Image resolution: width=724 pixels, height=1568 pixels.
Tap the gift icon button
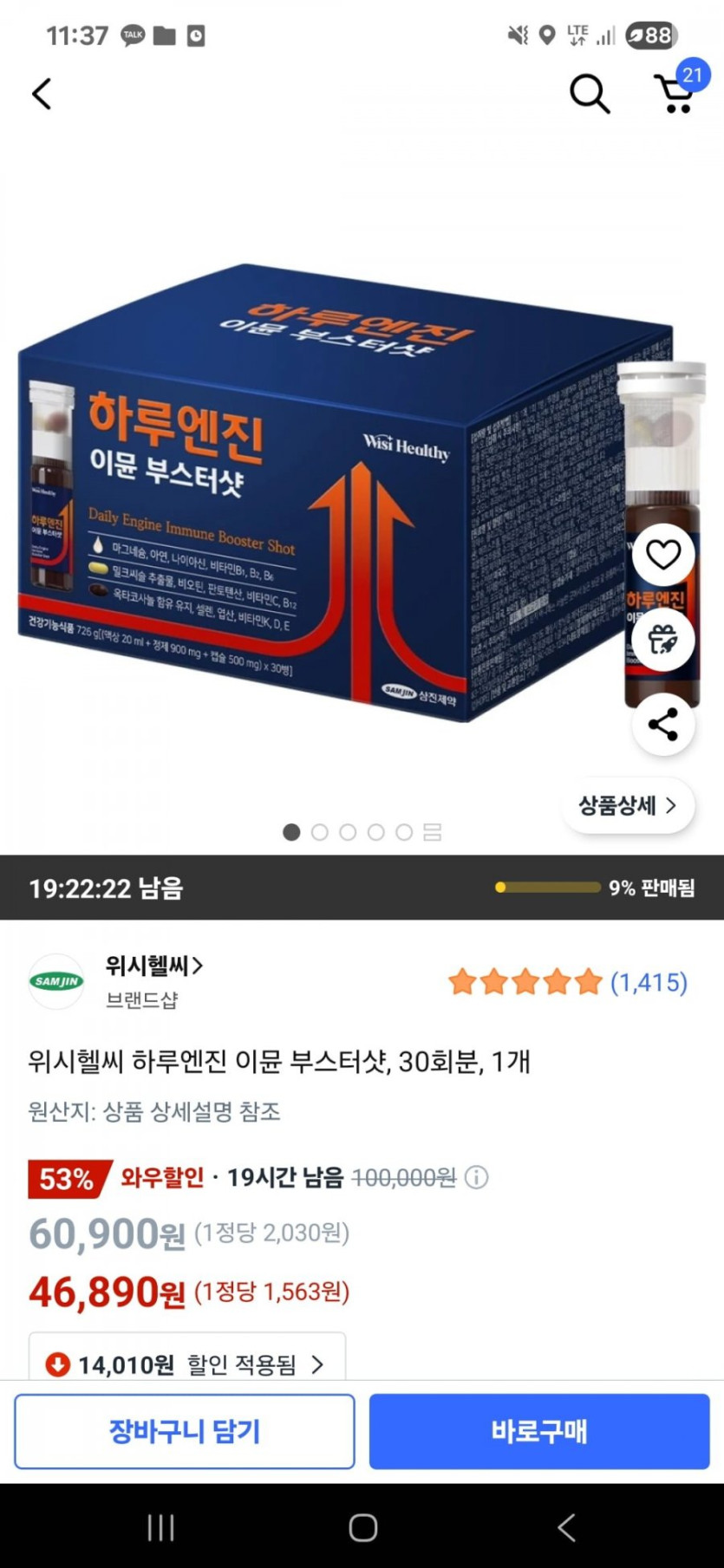[663, 640]
